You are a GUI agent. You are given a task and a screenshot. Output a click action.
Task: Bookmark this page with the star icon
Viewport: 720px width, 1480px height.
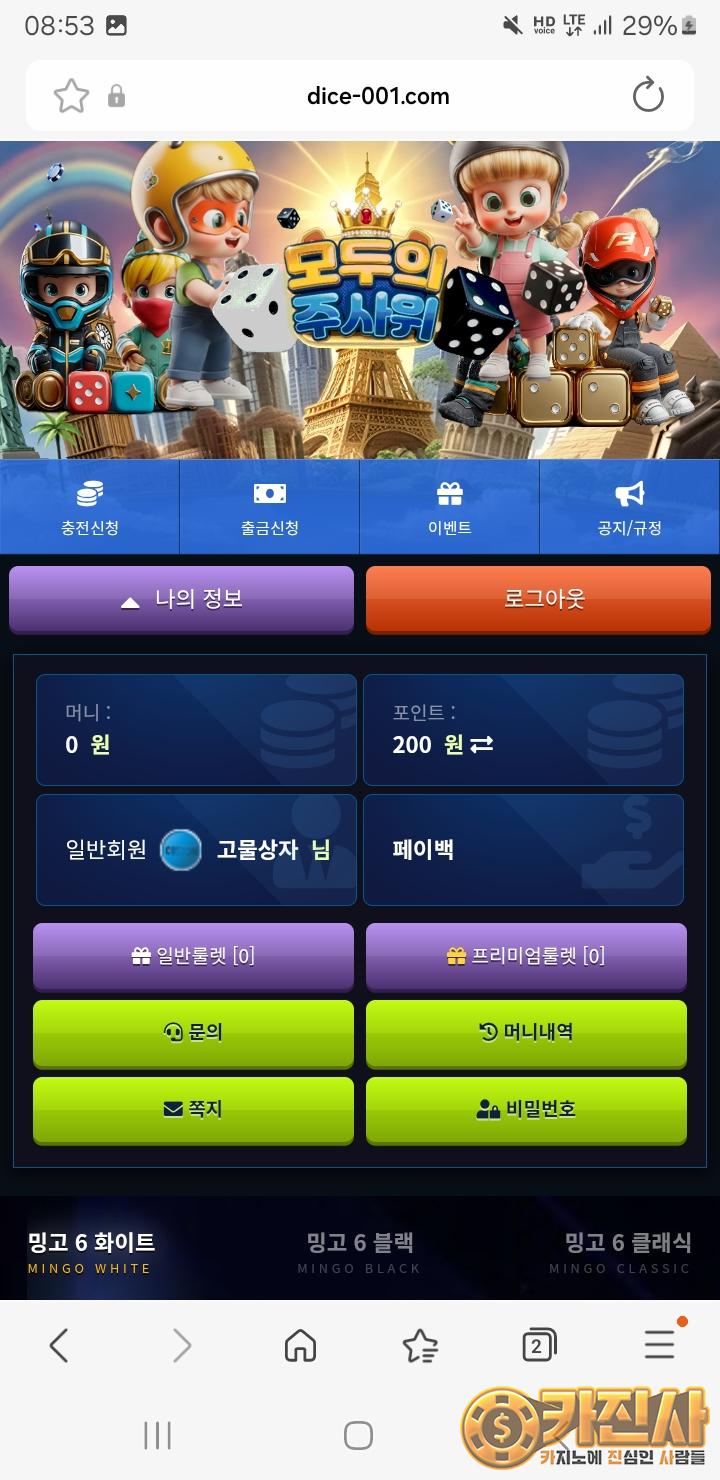pos(71,96)
